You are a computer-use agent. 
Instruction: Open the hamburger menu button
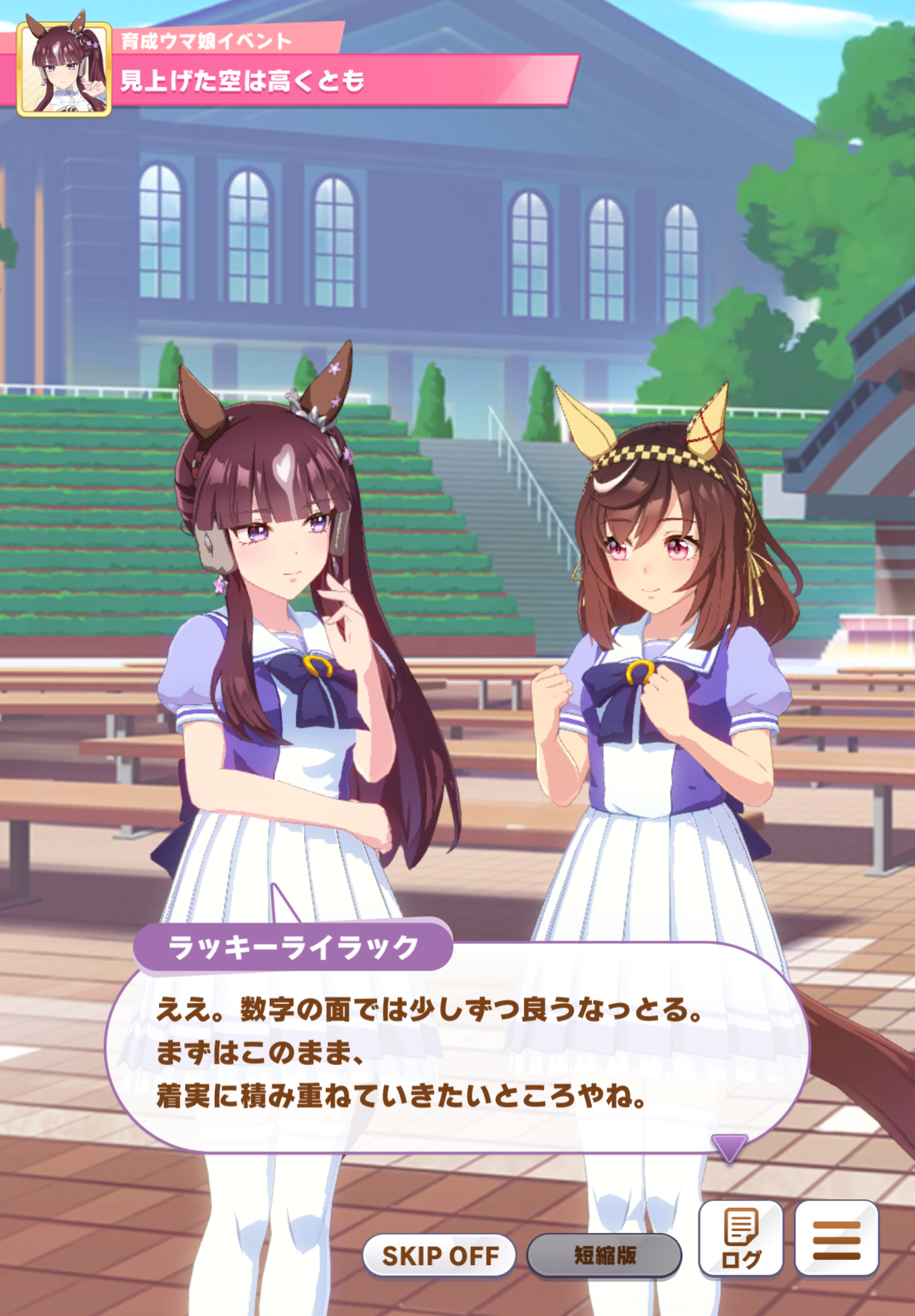pos(836,1238)
